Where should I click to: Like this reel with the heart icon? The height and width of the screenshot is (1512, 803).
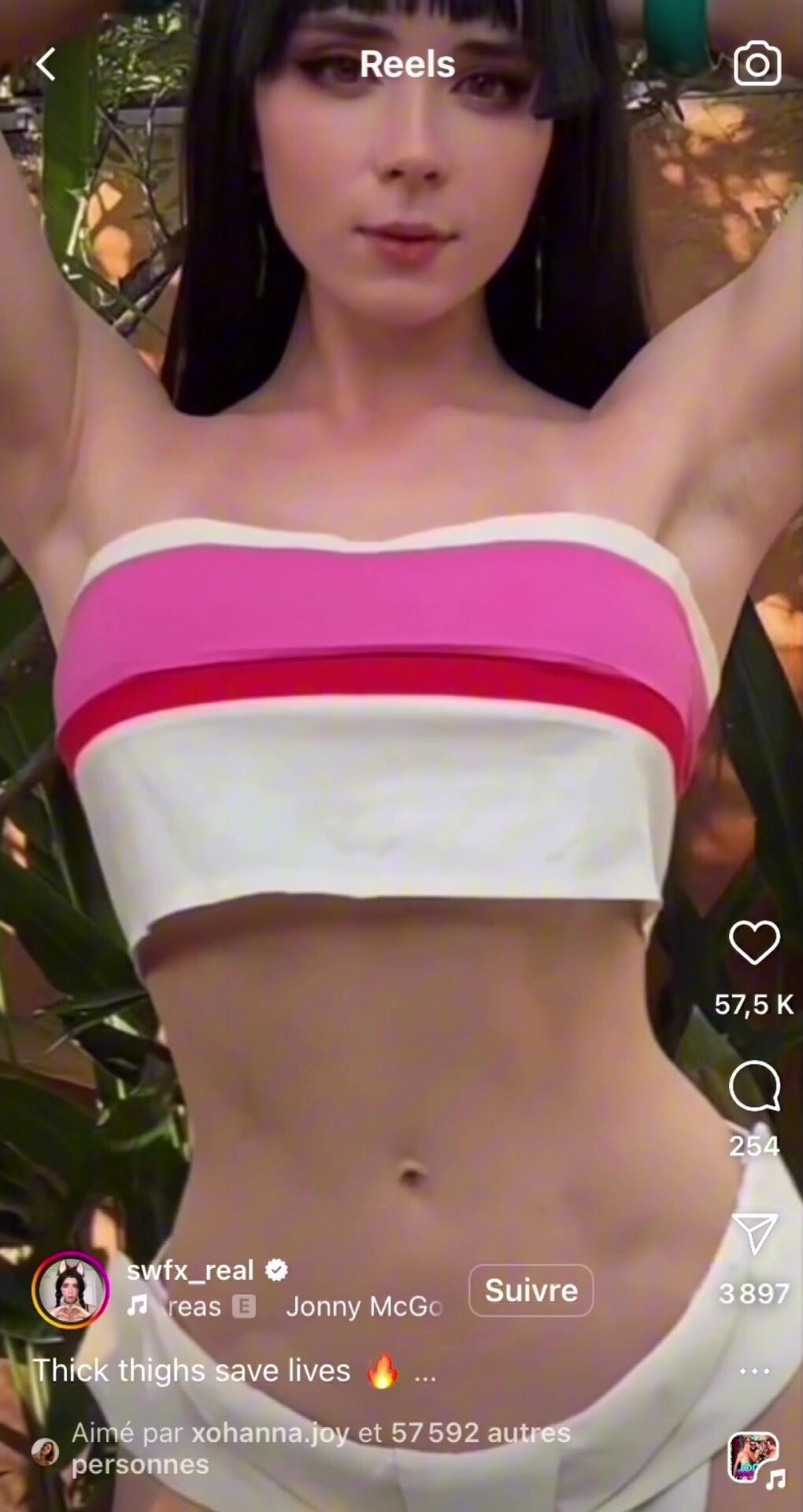point(754,942)
